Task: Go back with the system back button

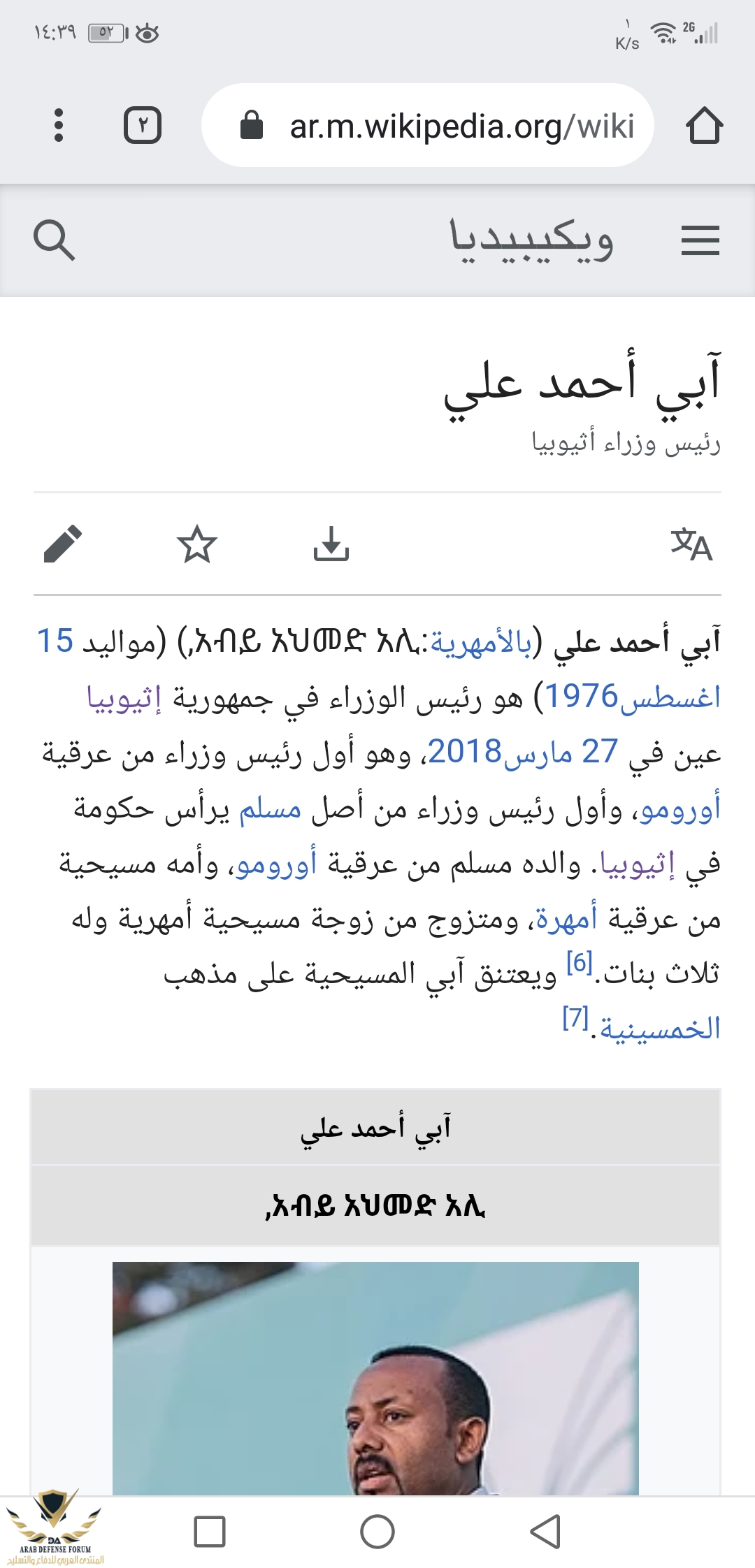Action: (545, 1531)
